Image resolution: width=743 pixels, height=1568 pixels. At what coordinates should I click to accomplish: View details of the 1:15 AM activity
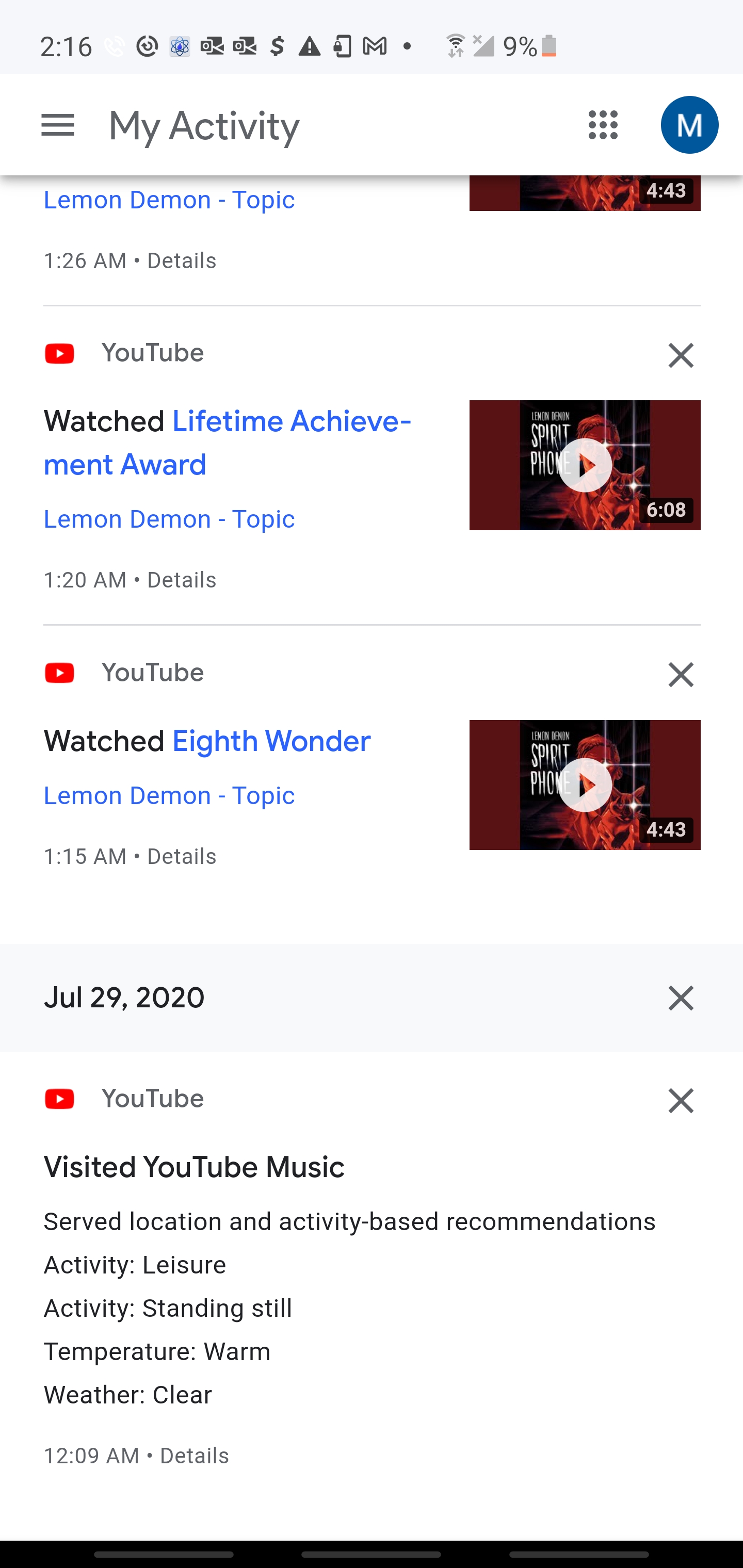coord(182,856)
